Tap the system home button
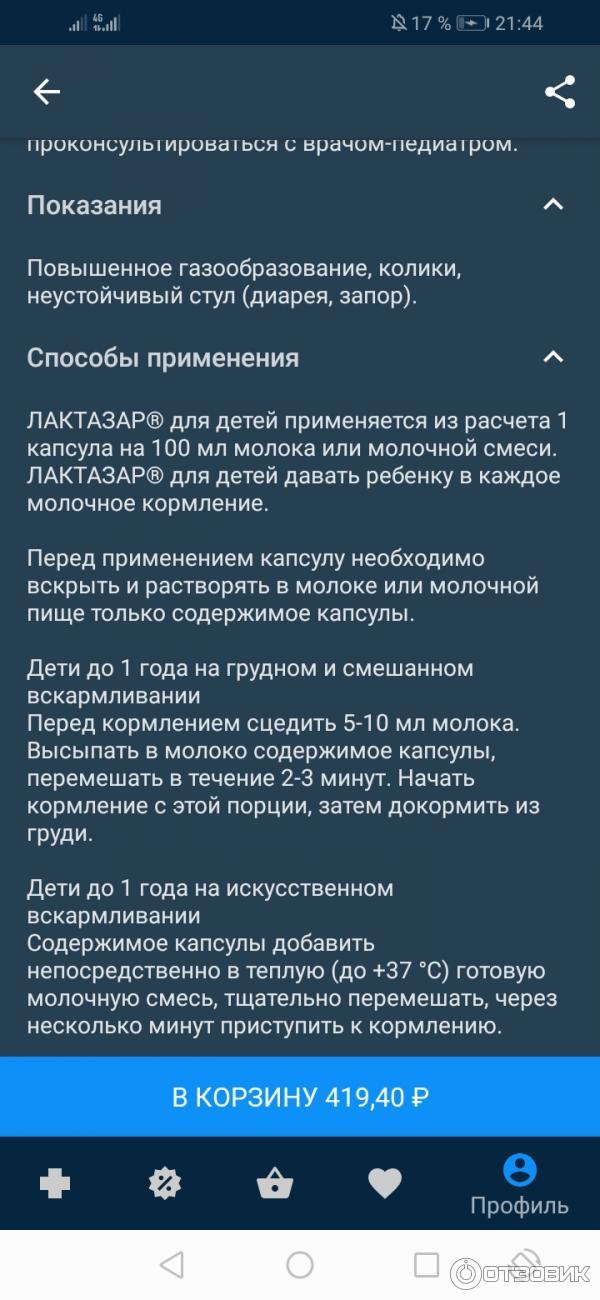Screen dimensions: 600x1300 pyautogui.click(x=300, y=1265)
